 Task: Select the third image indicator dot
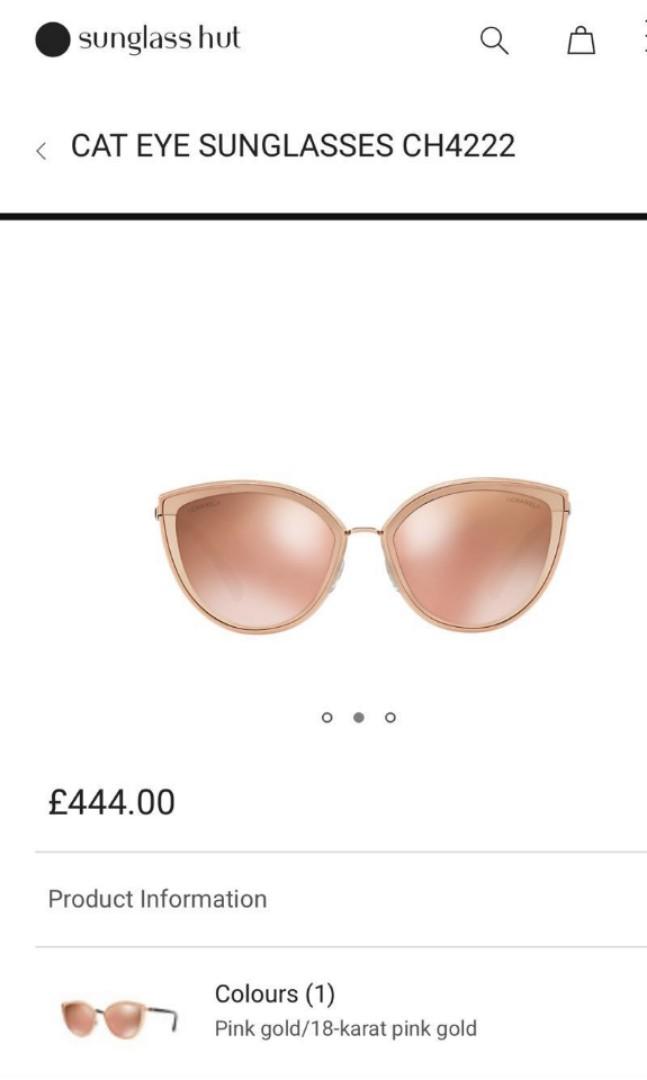391,717
